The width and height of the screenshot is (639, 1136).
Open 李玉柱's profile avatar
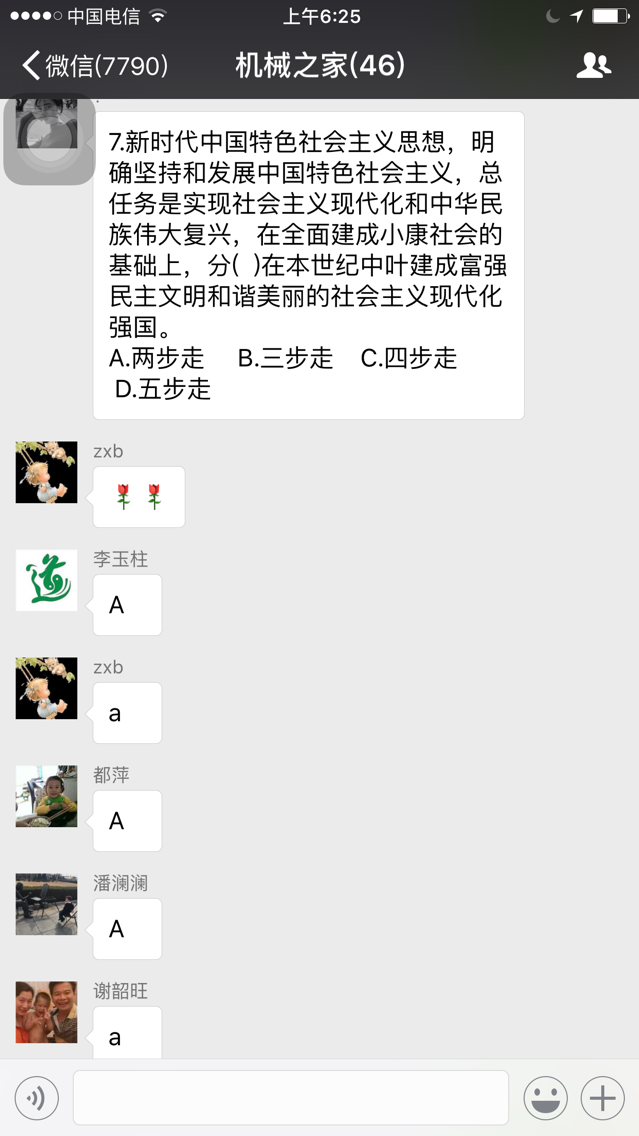46,580
